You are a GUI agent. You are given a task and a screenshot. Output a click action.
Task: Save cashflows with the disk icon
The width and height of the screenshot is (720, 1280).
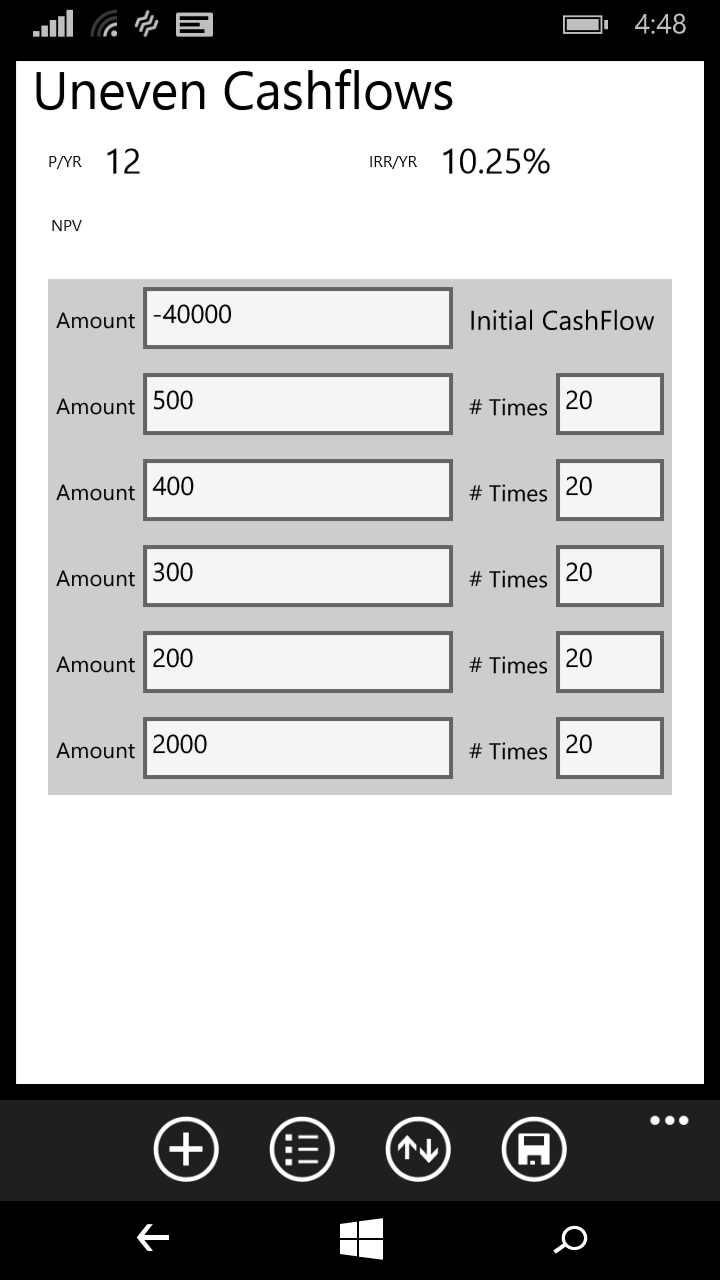pyautogui.click(x=534, y=1149)
